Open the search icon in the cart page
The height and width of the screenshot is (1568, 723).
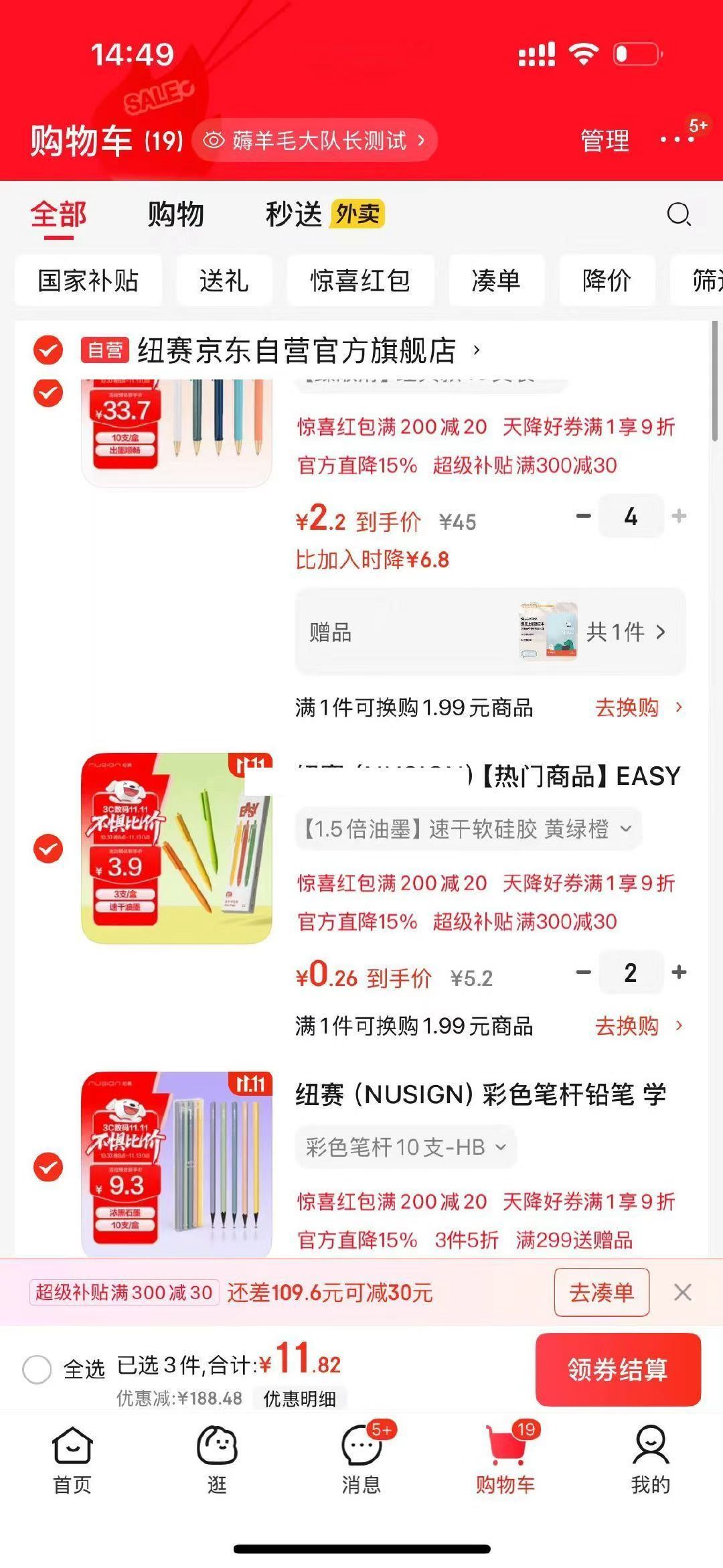click(x=679, y=214)
